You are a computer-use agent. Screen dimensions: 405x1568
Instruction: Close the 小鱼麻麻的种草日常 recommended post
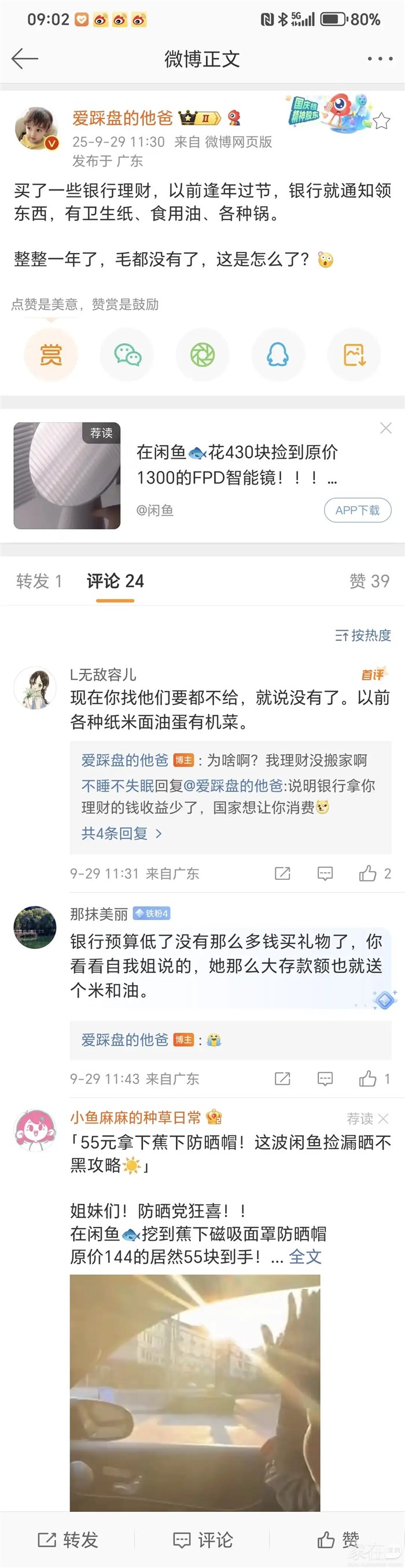383,1118
